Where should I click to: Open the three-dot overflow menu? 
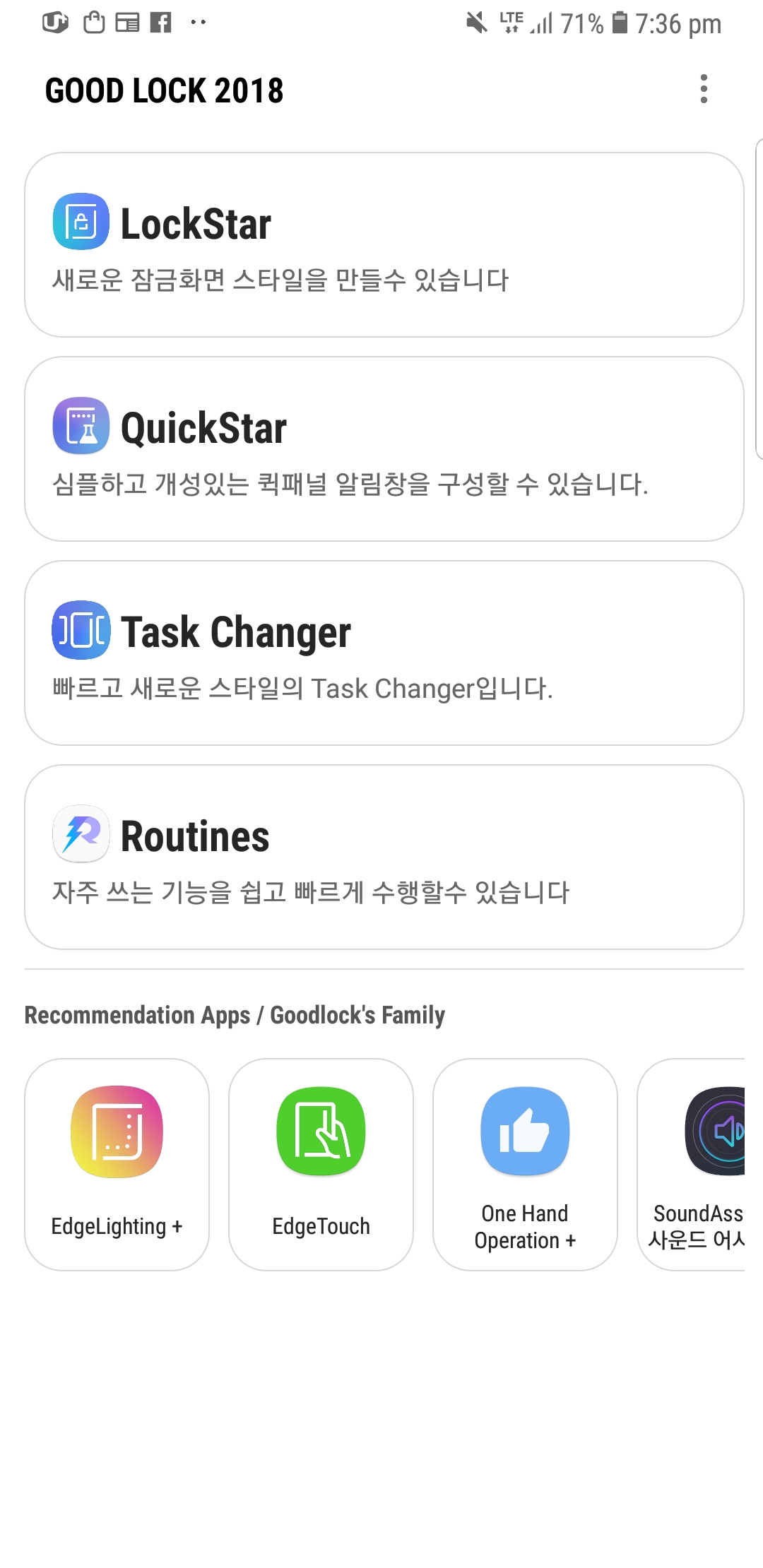[703, 89]
